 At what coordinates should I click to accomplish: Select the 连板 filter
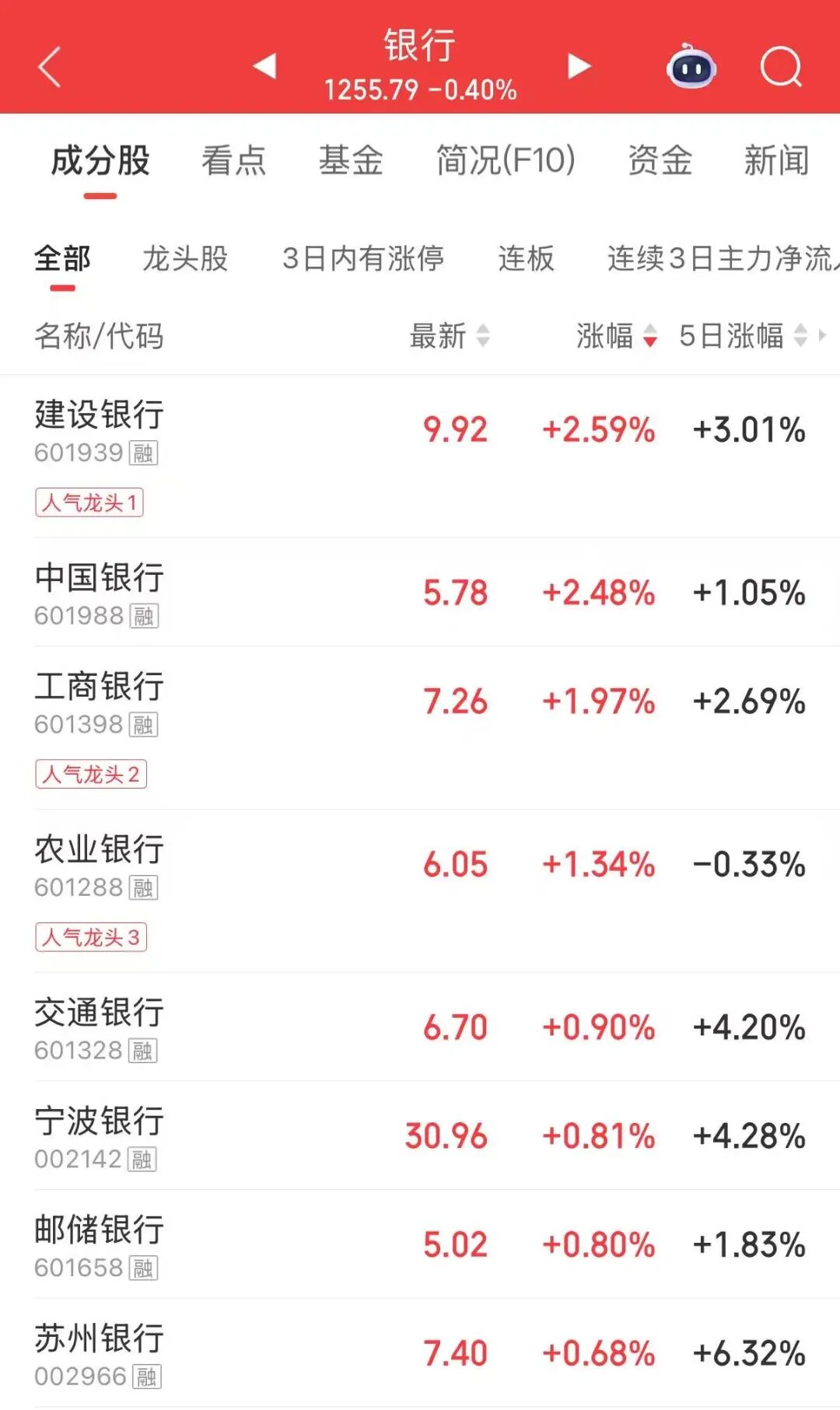click(527, 258)
